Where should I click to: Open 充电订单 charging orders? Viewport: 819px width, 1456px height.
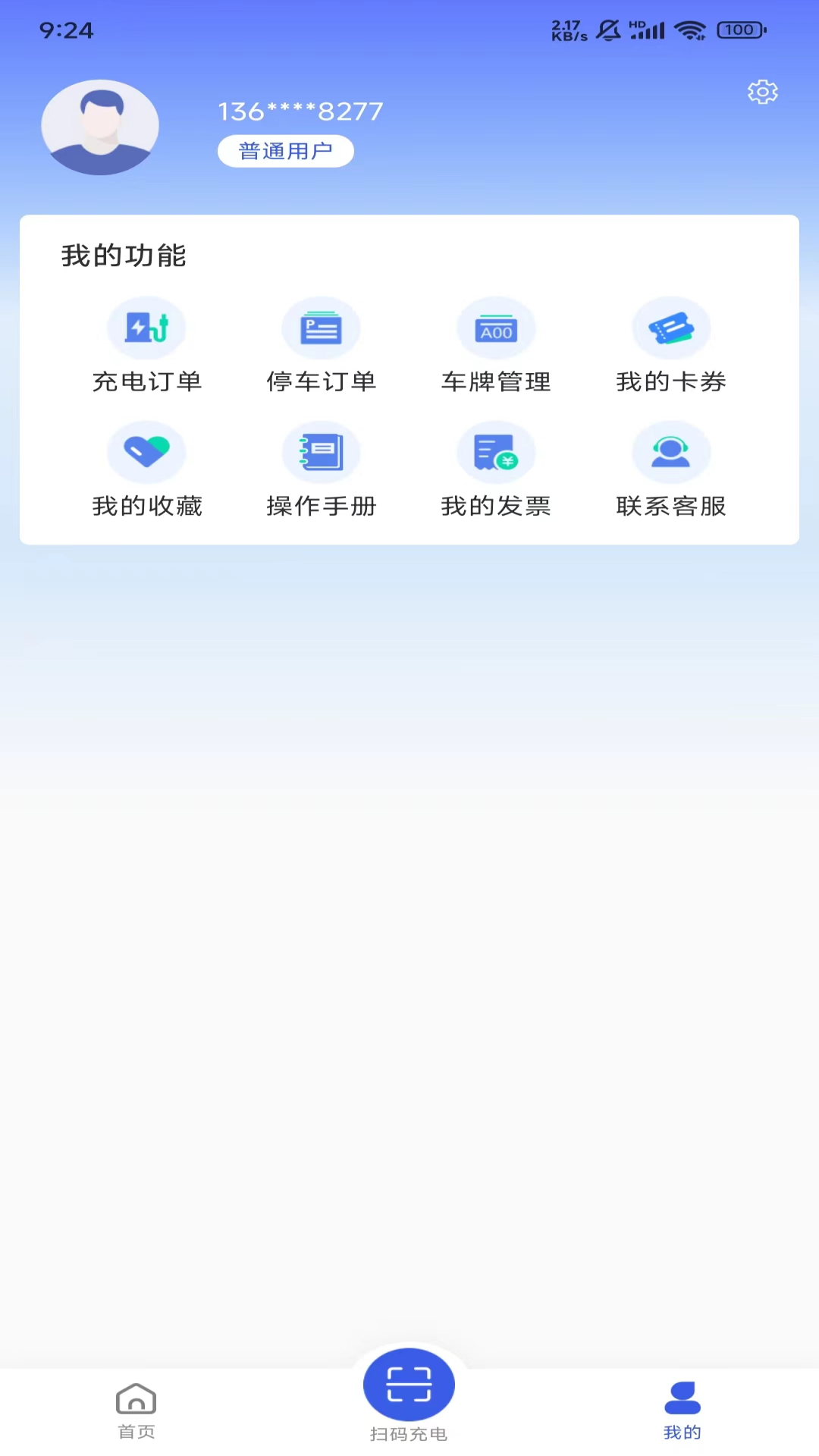(x=146, y=345)
